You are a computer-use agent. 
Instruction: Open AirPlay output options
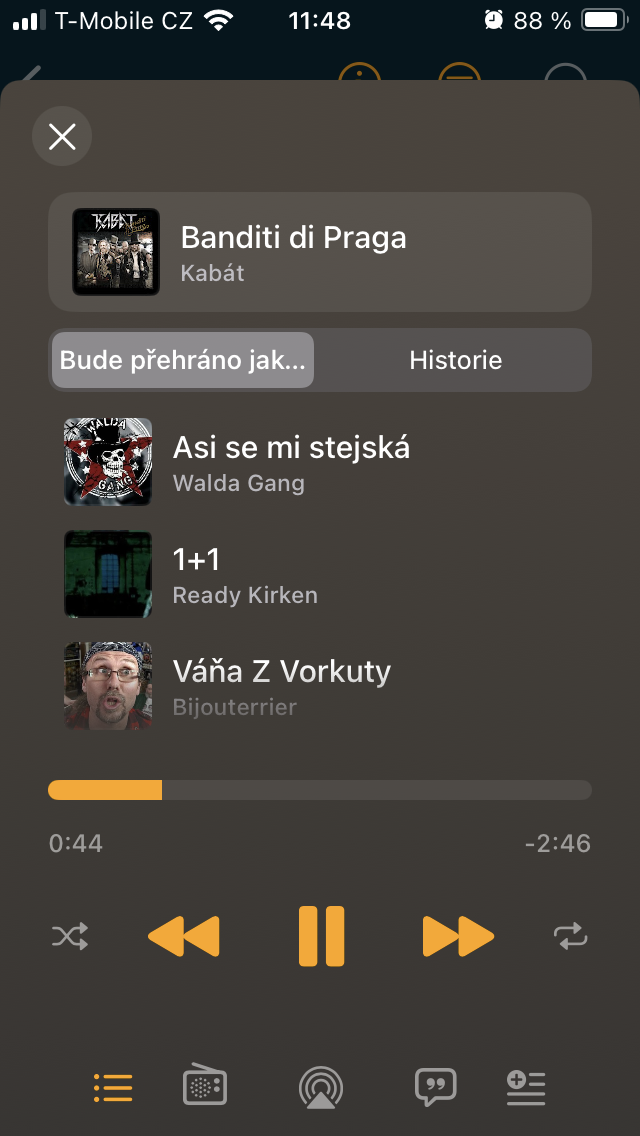pyautogui.click(x=321, y=1088)
